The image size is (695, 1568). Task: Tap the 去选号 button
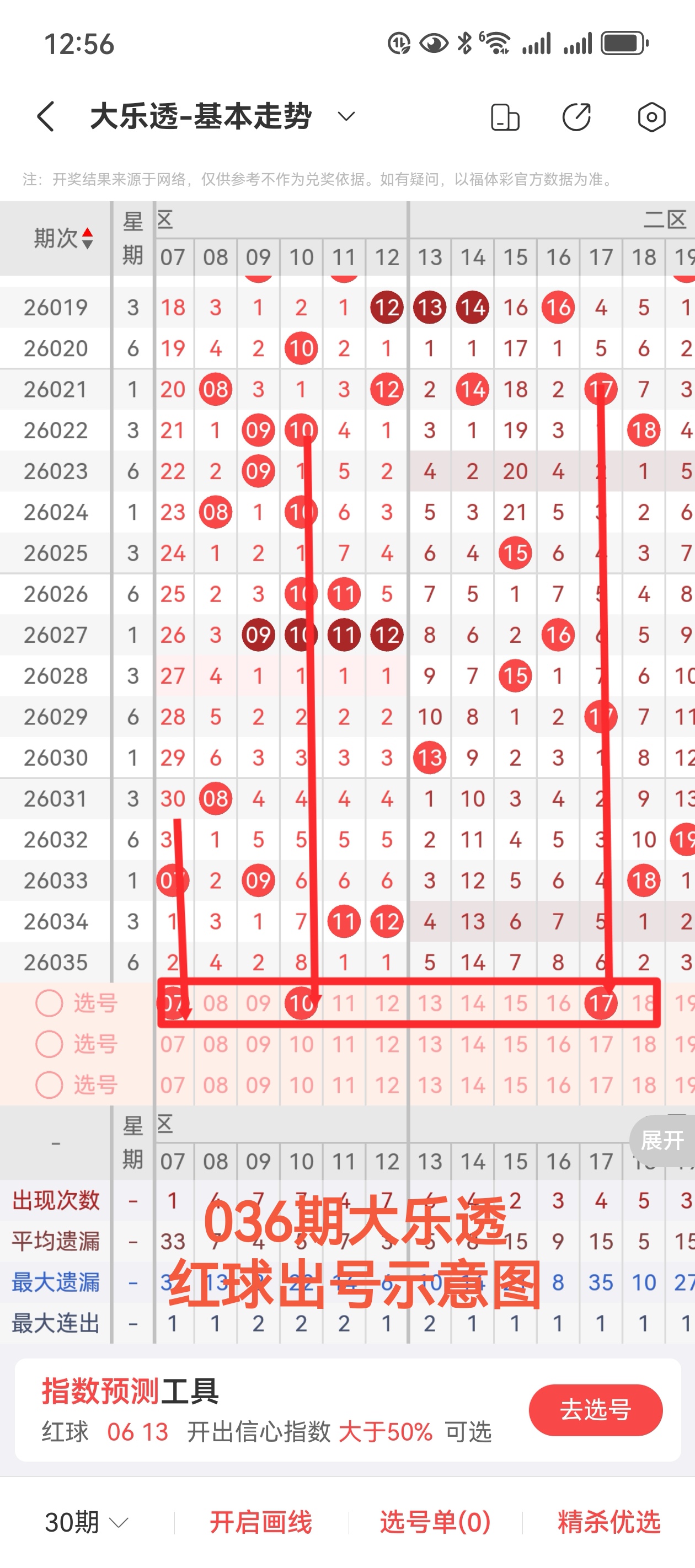pos(595,1410)
